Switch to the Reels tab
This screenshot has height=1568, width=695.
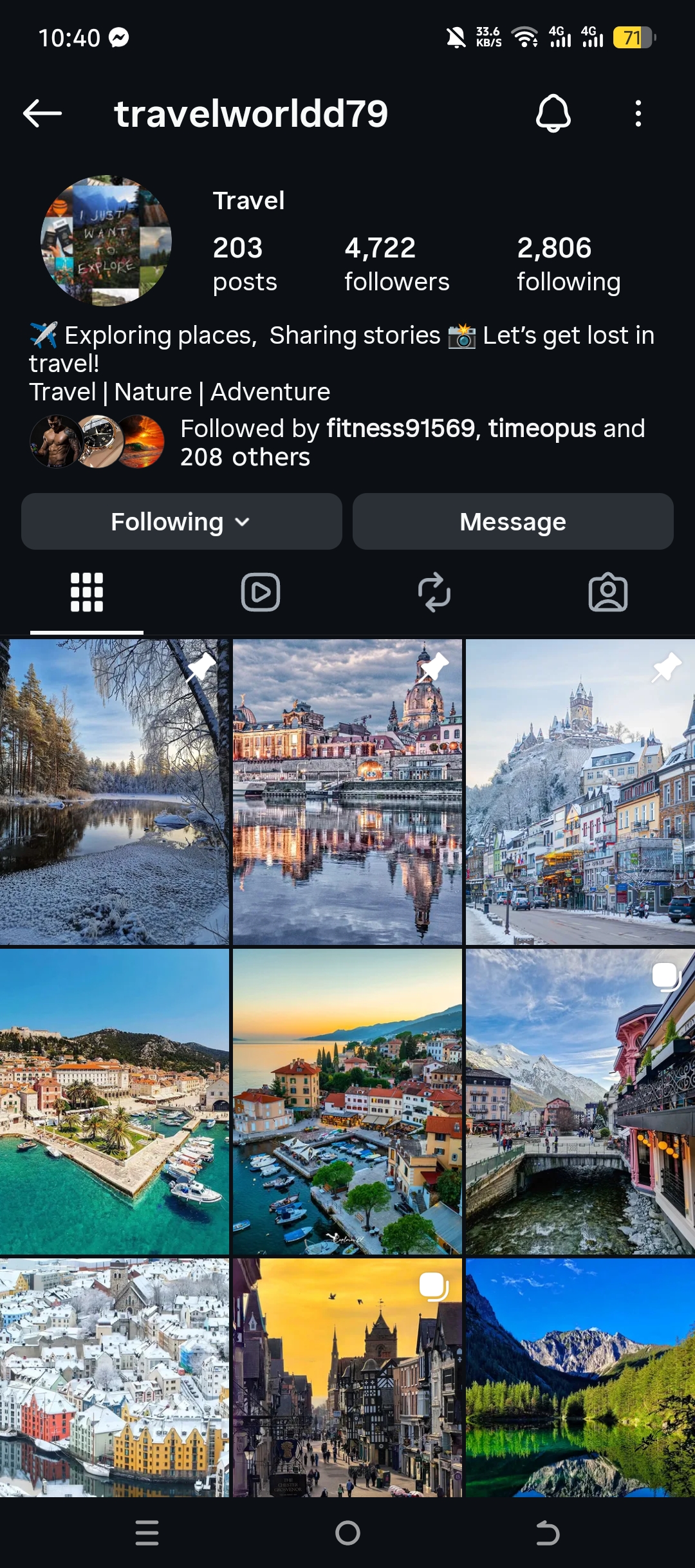(261, 592)
